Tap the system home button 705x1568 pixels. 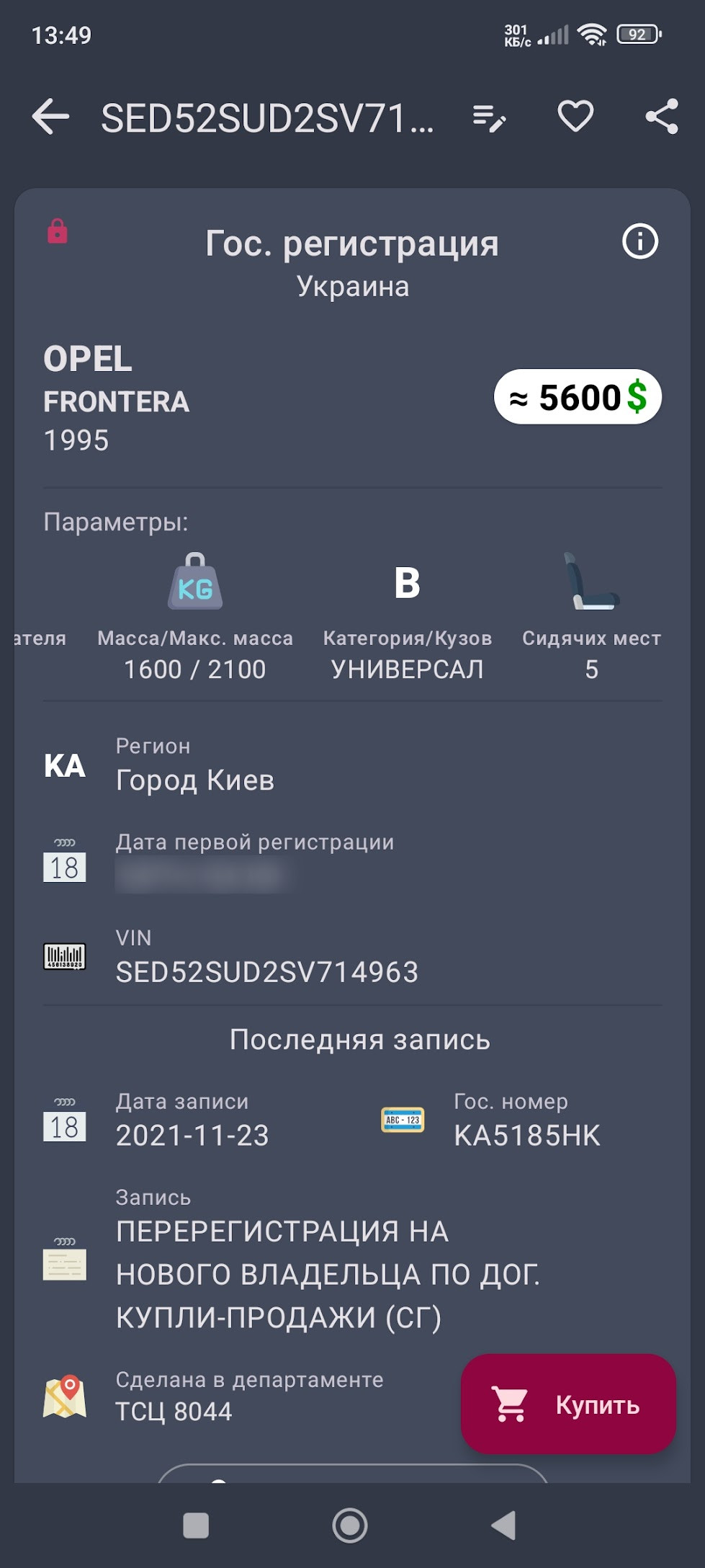pyautogui.click(x=350, y=1525)
